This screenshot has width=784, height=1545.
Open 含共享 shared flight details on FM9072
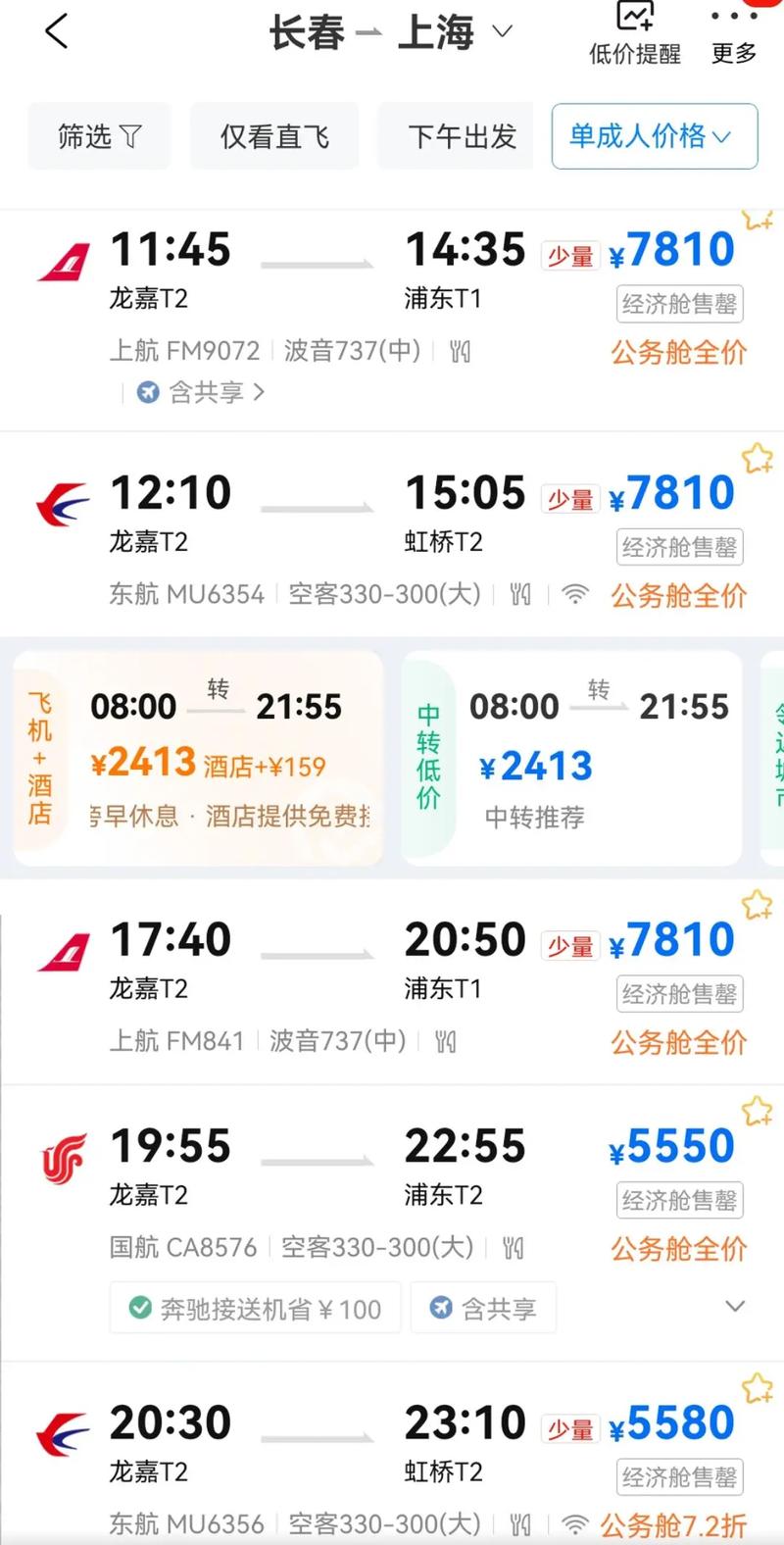pyautogui.click(x=194, y=391)
